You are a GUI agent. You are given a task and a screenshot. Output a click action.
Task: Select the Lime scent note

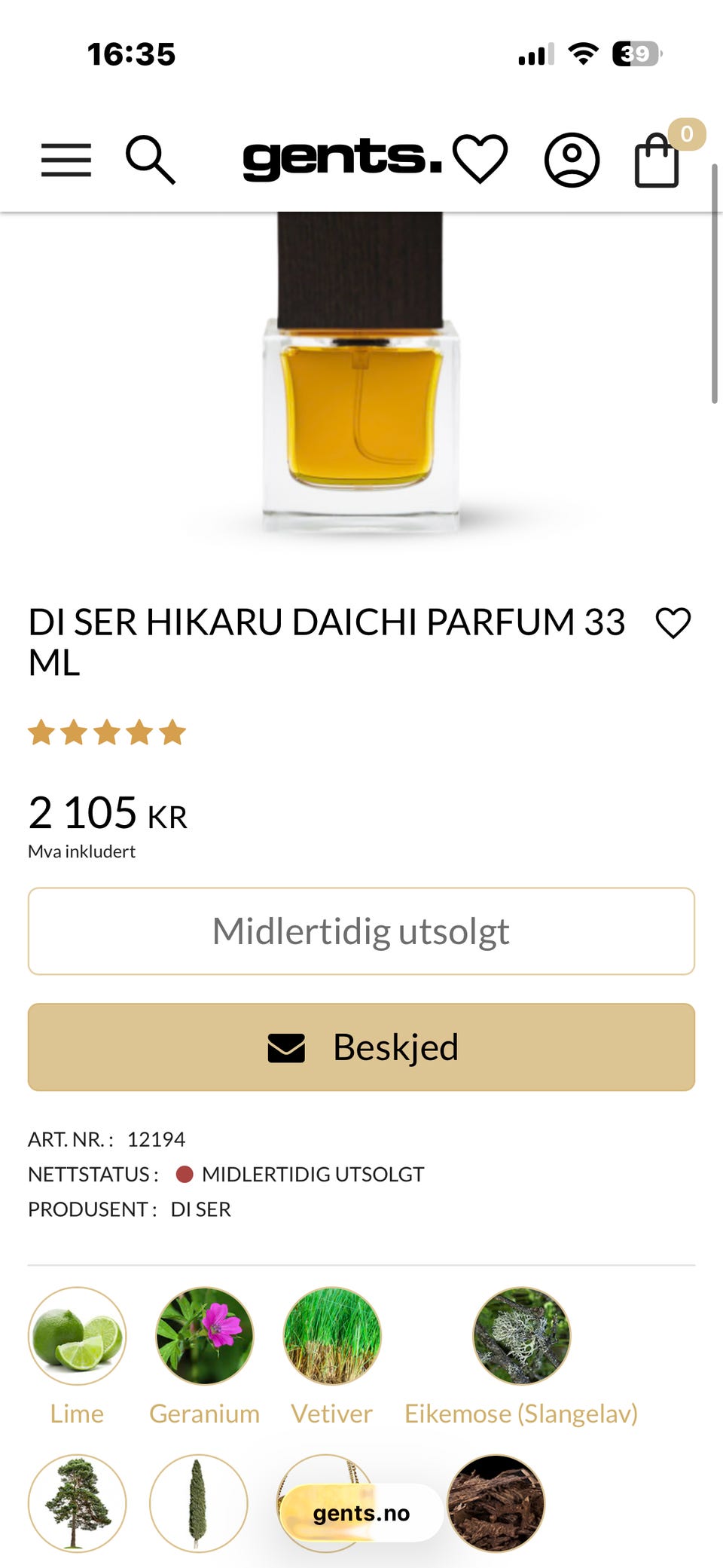(x=77, y=1336)
